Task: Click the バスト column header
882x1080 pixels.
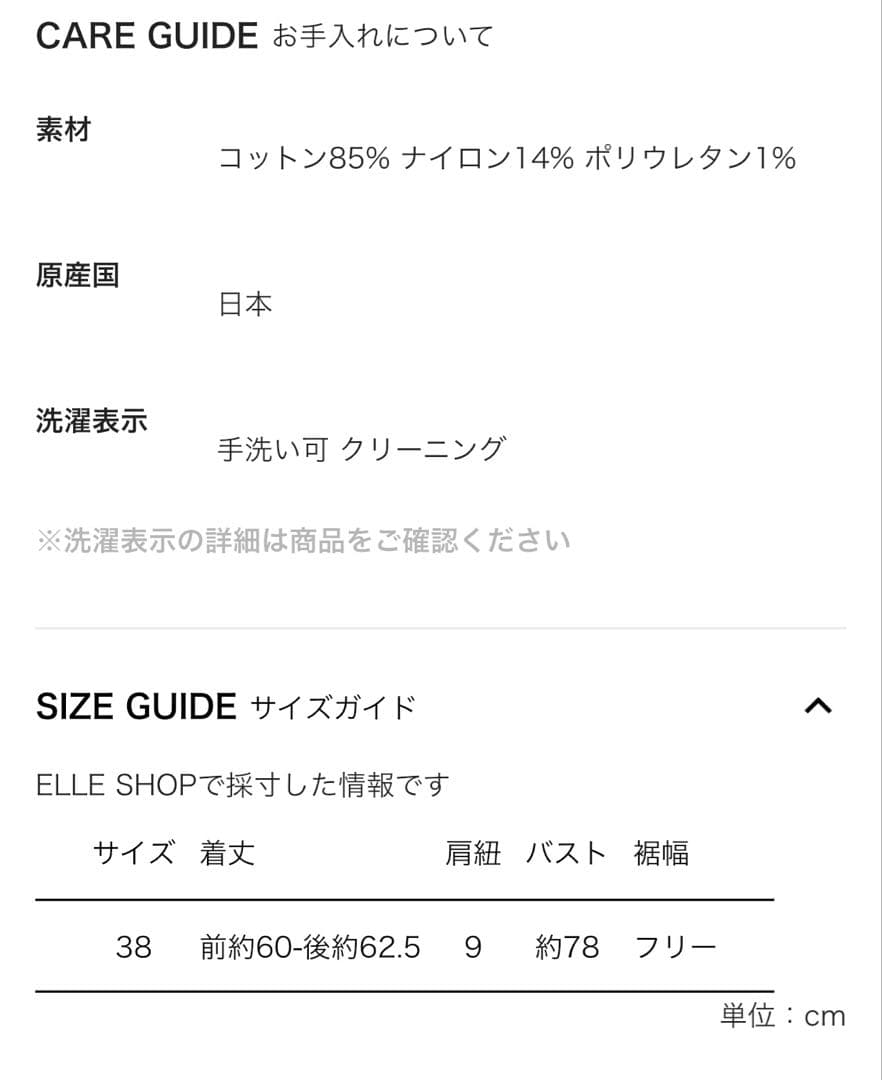Action: pos(565,853)
